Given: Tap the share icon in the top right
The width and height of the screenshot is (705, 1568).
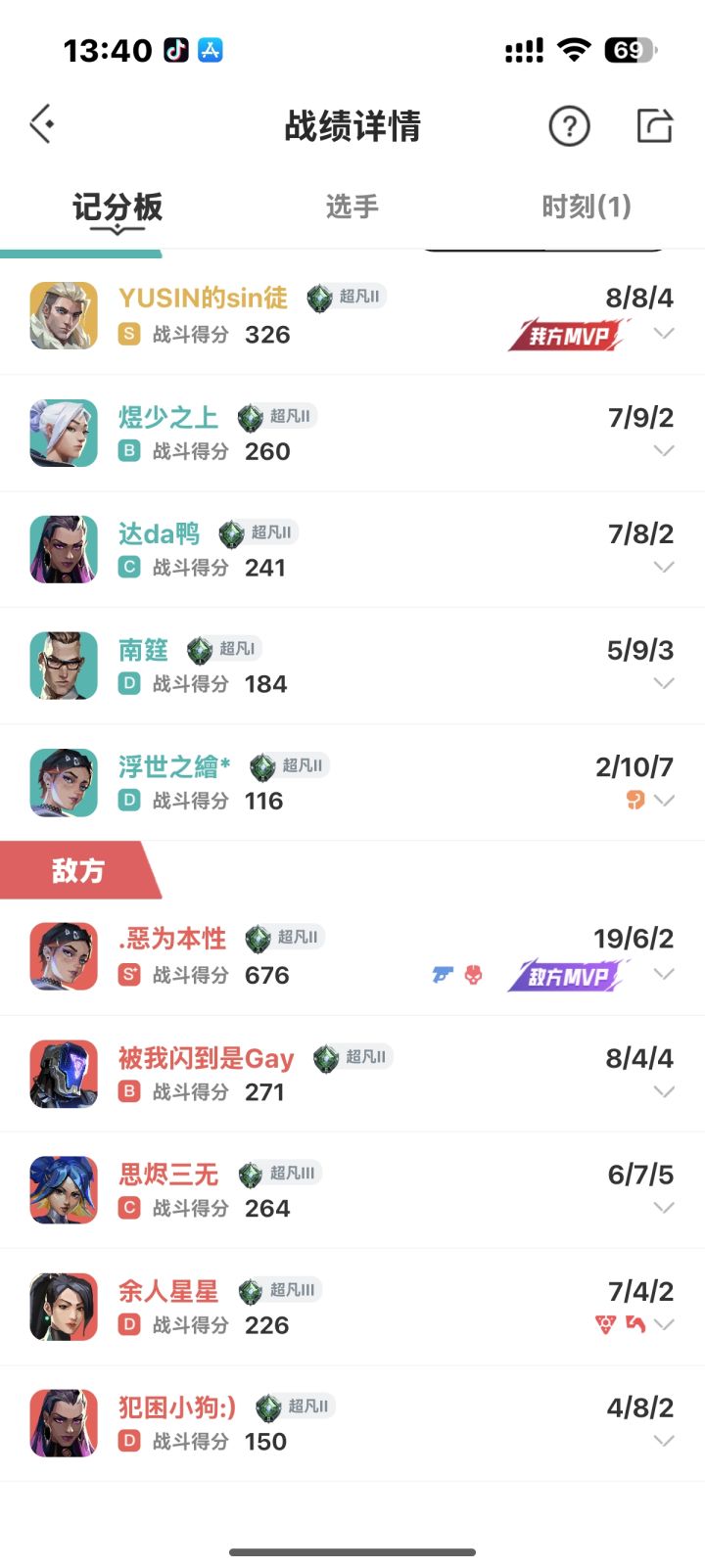Looking at the screenshot, I should [x=654, y=126].
